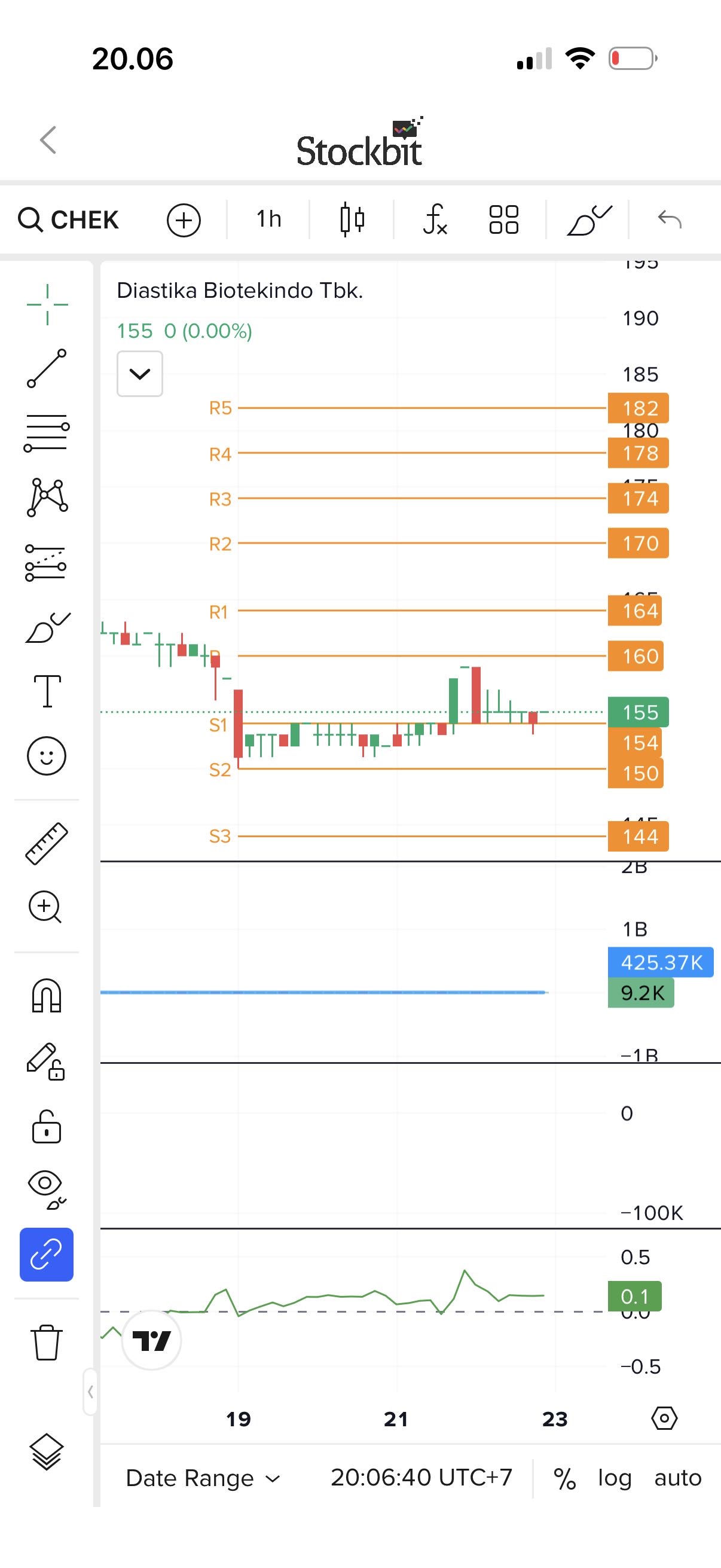
Task: Enable auto price scaling
Action: (678, 1478)
